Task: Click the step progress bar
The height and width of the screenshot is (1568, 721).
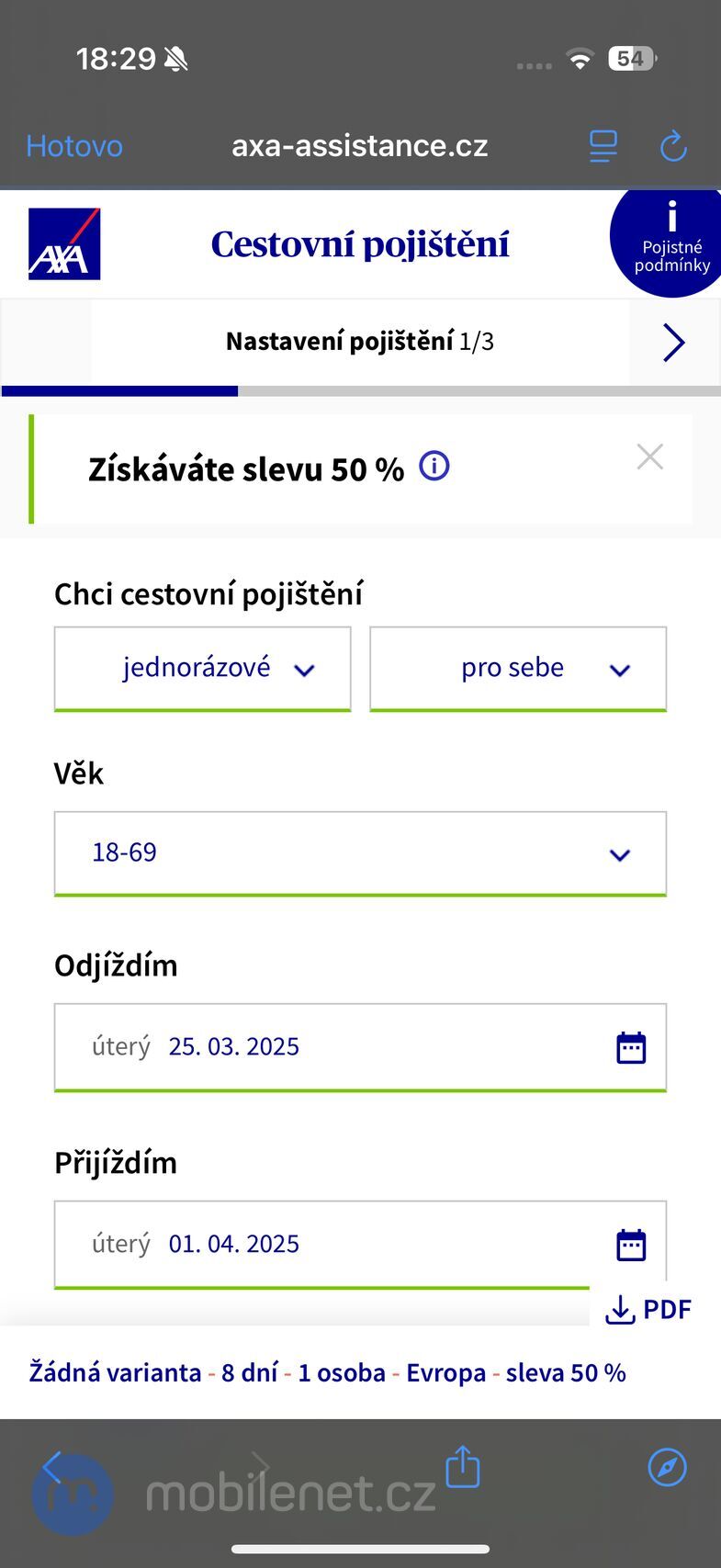Action: pos(360,390)
